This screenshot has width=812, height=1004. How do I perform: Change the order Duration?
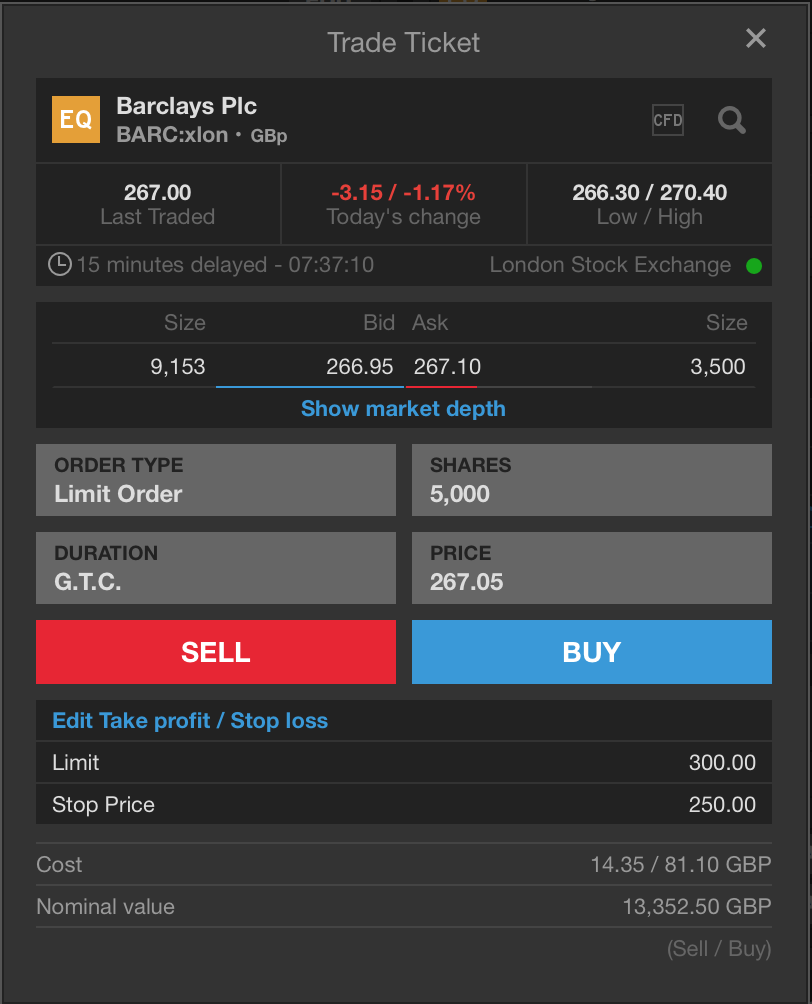tap(216, 568)
